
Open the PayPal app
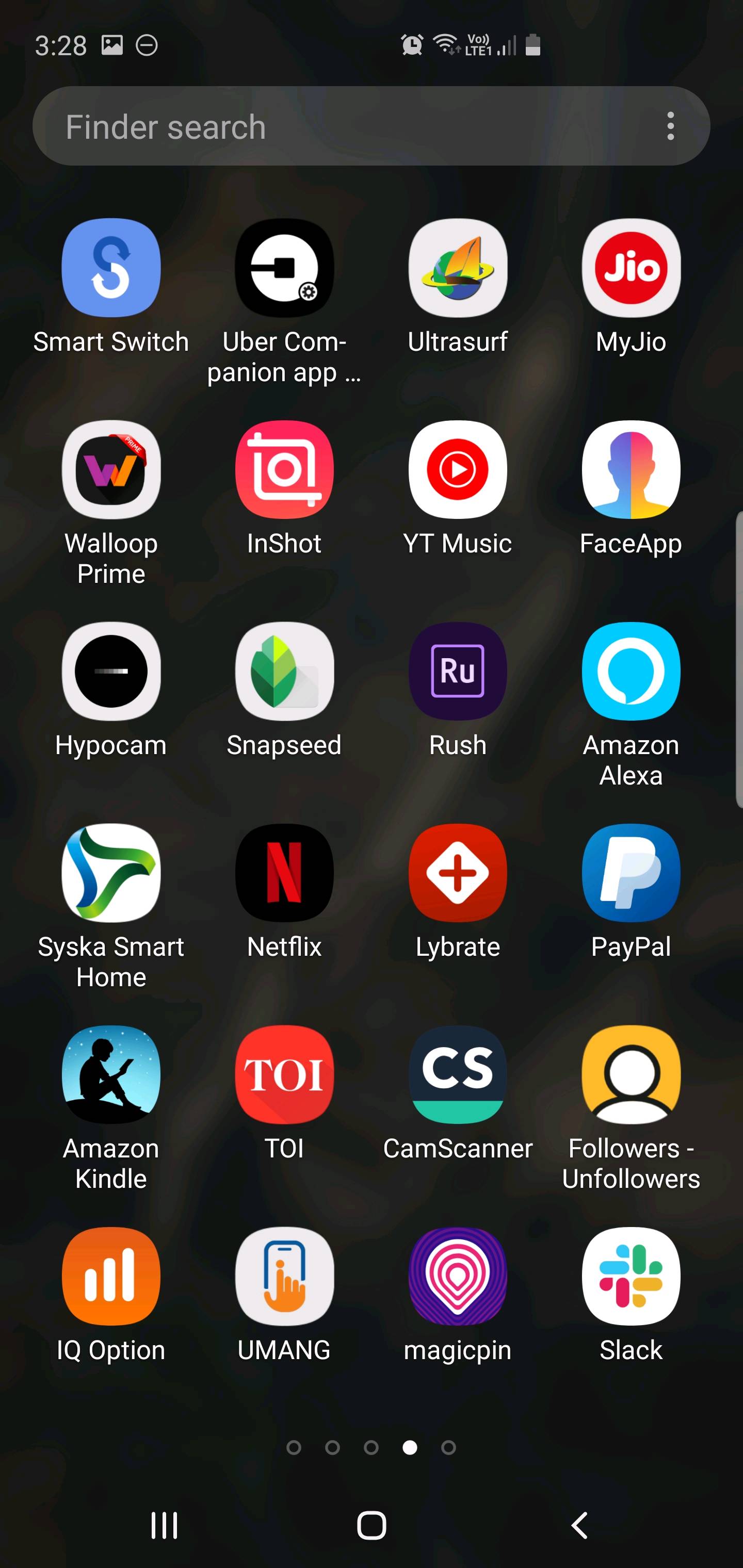(x=631, y=873)
